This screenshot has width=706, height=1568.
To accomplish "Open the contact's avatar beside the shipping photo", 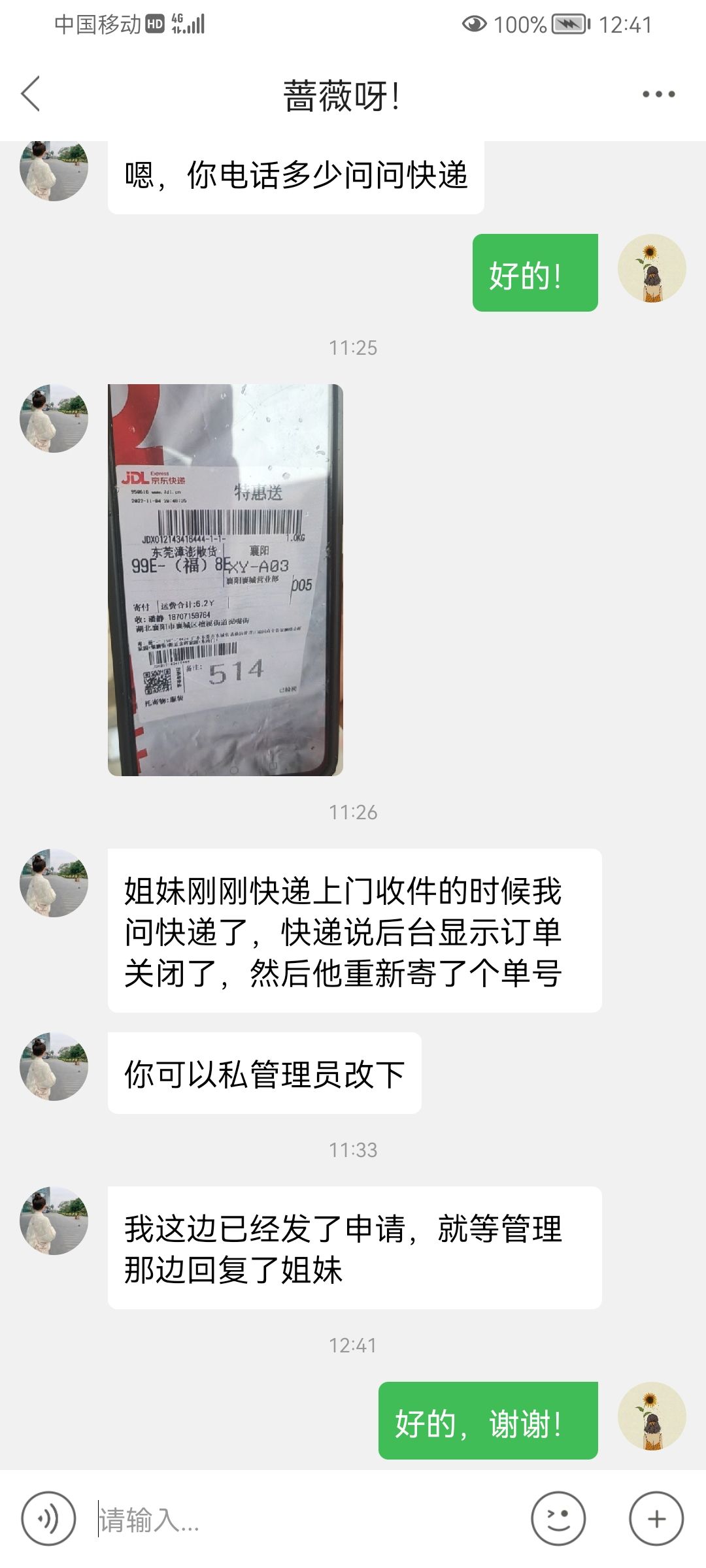I will click(x=54, y=418).
